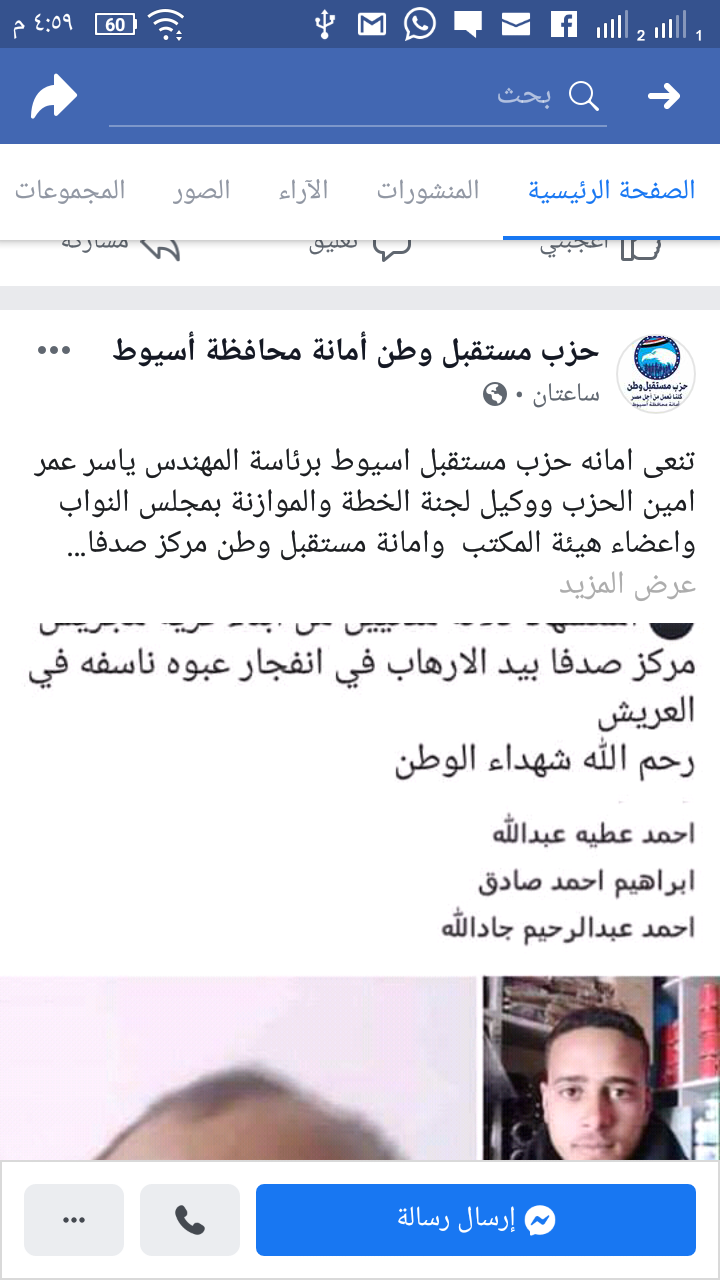Switch to the المنشورات tab
This screenshot has height=1280, width=720.
(428, 190)
